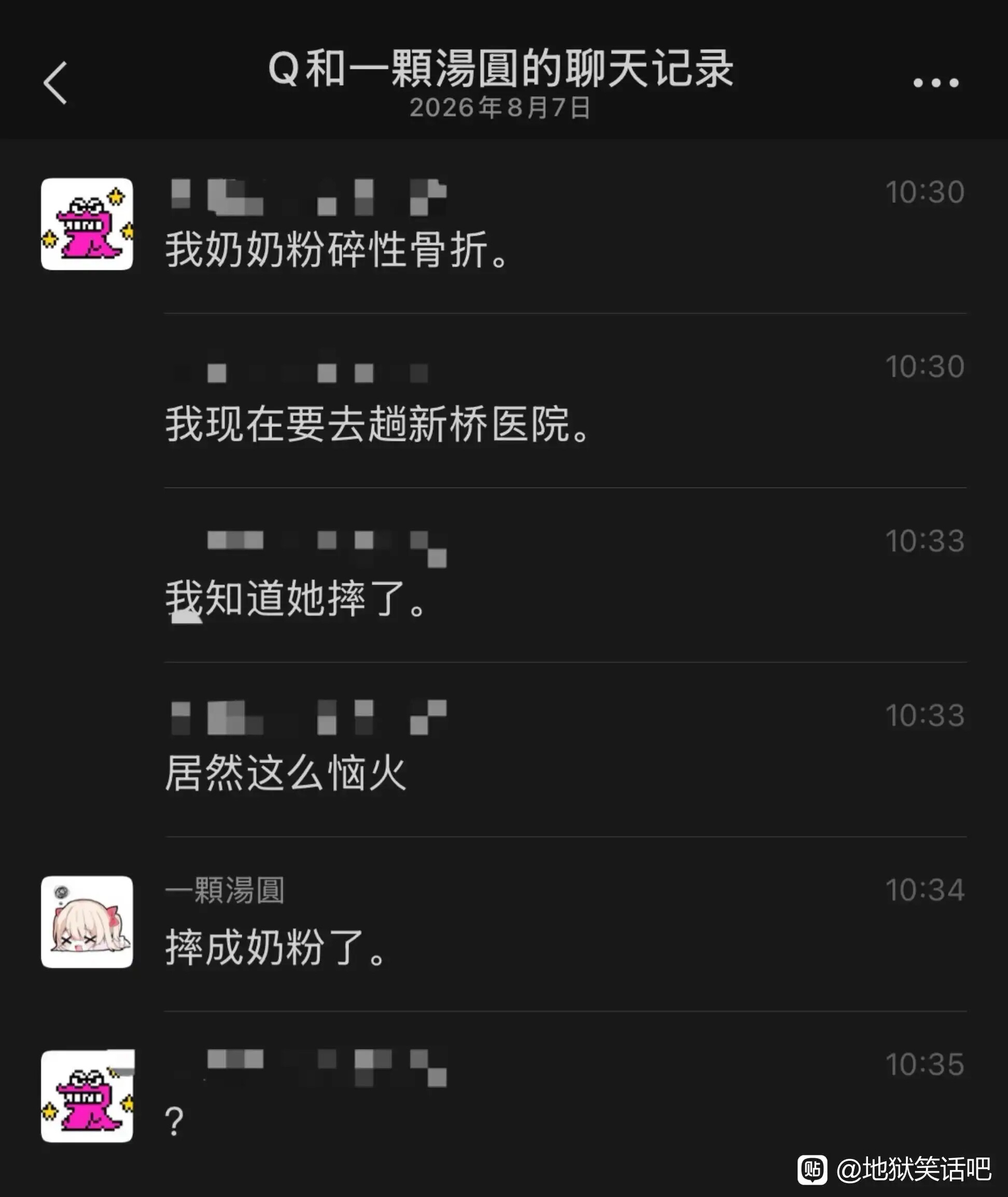Tap the pink dinosaur avatar beside 我奶奶粉碎性骨折
The height and width of the screenshot is (1197, 1008).
[x=87, y=224]
